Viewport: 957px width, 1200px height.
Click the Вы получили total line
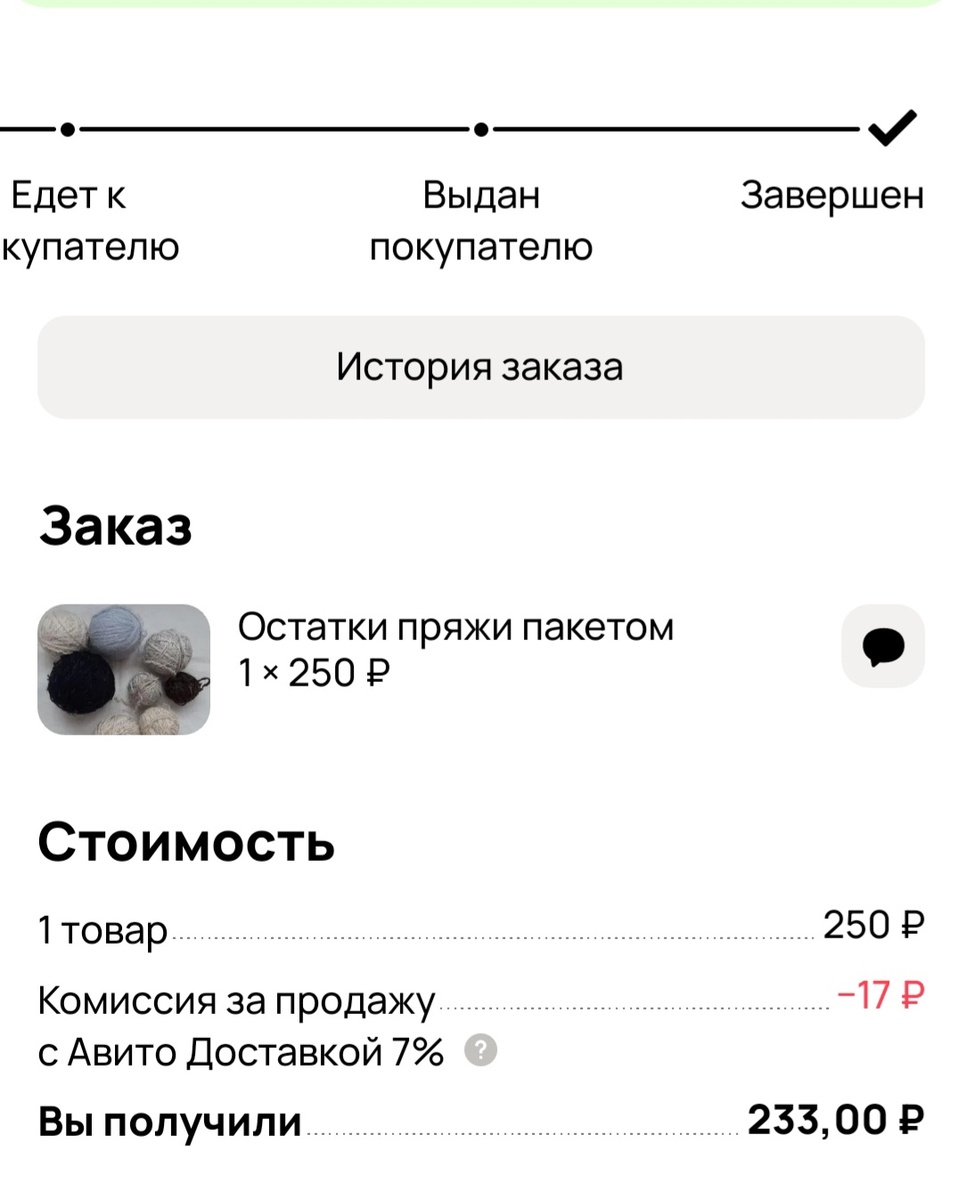167,1122
